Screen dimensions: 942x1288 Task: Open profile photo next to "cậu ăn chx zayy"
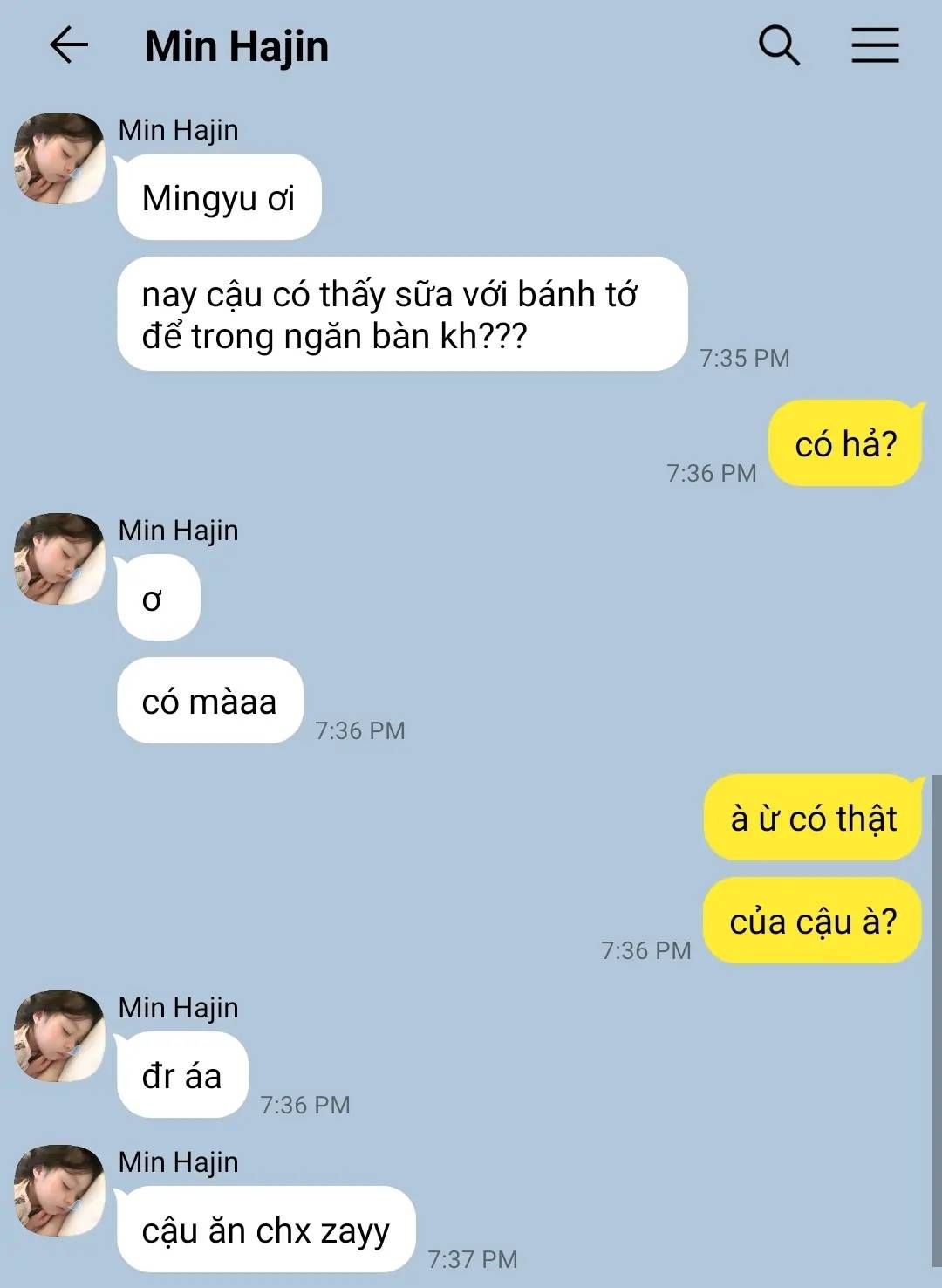(x=59, y=1191)
